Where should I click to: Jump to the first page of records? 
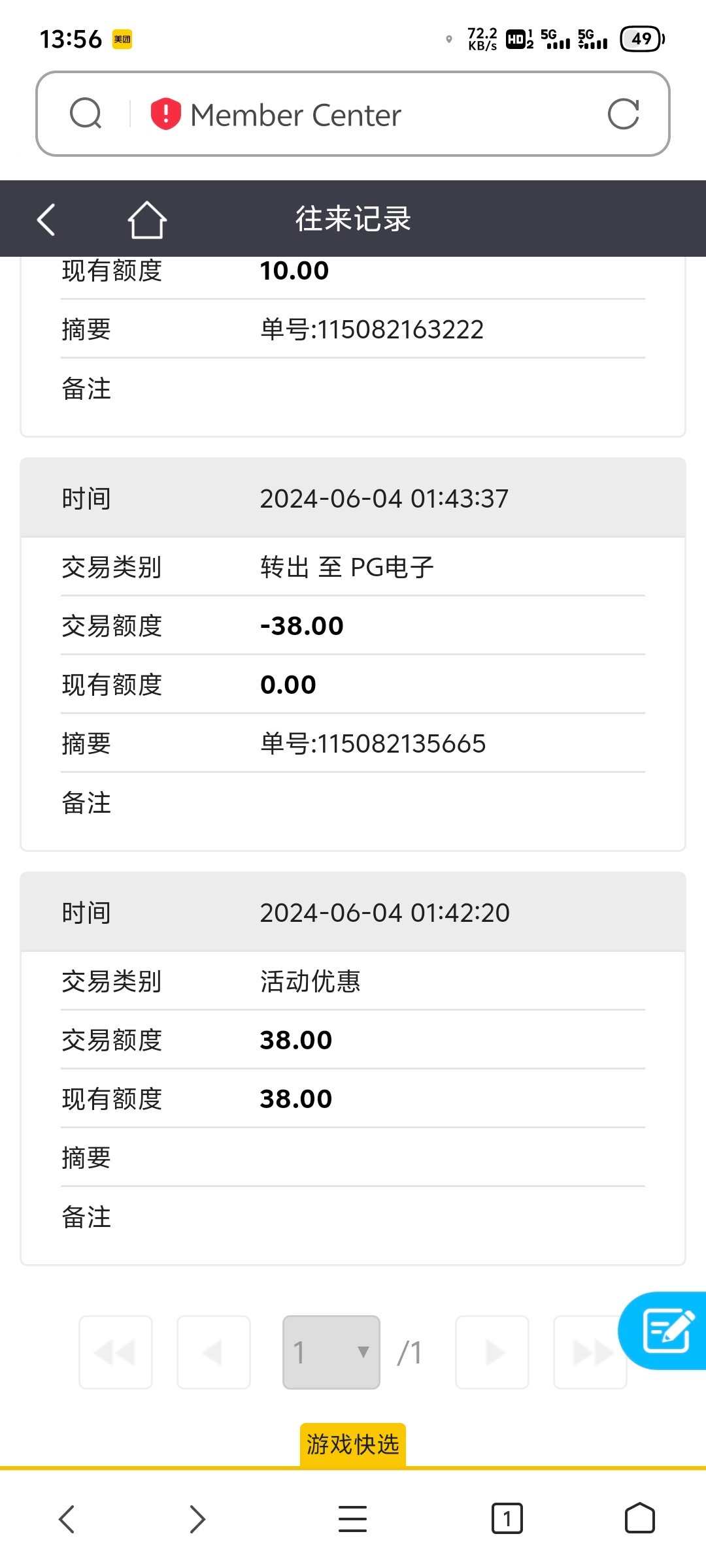coord(116,1352)
